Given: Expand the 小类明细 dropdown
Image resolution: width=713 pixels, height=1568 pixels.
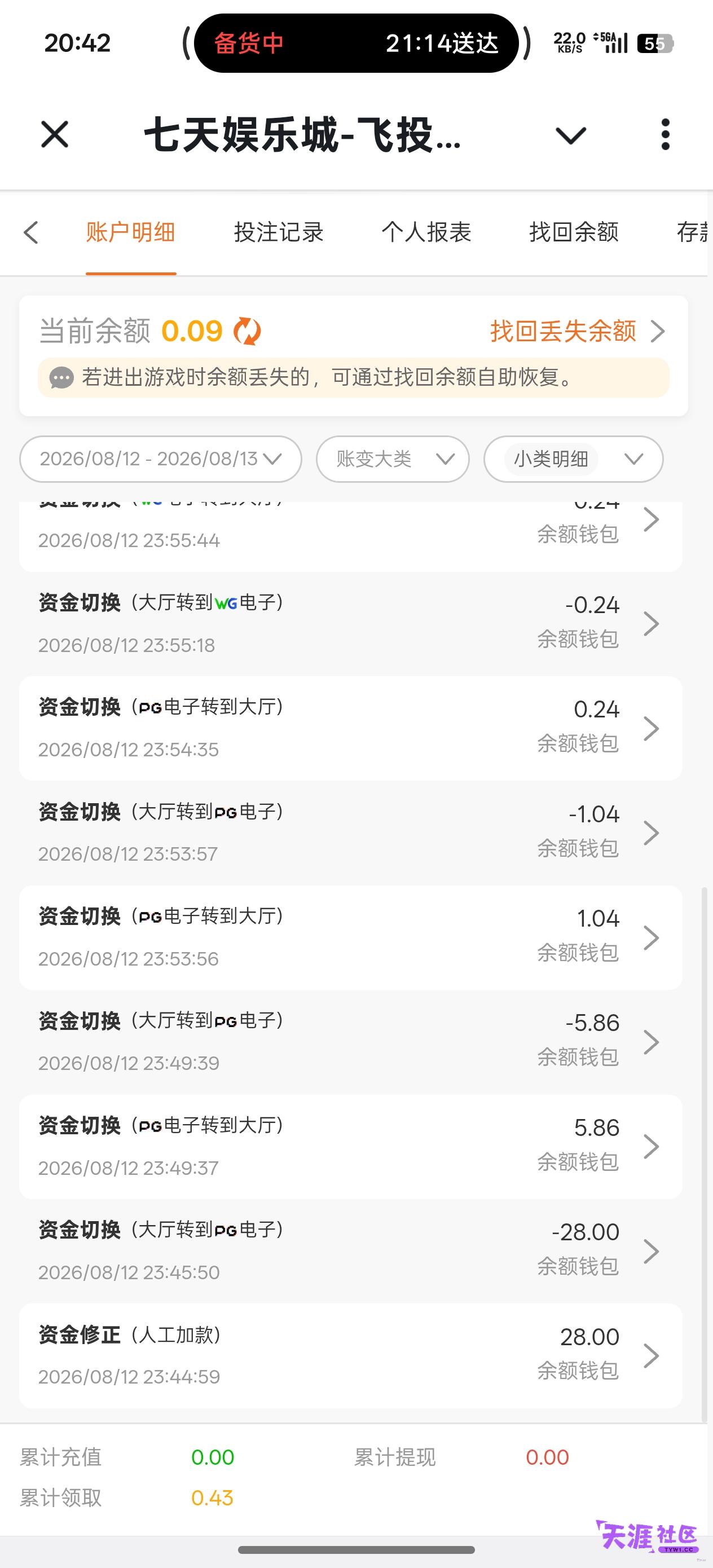Looking at the screenshot, I should pyautogui.click(x=573, y=459).
